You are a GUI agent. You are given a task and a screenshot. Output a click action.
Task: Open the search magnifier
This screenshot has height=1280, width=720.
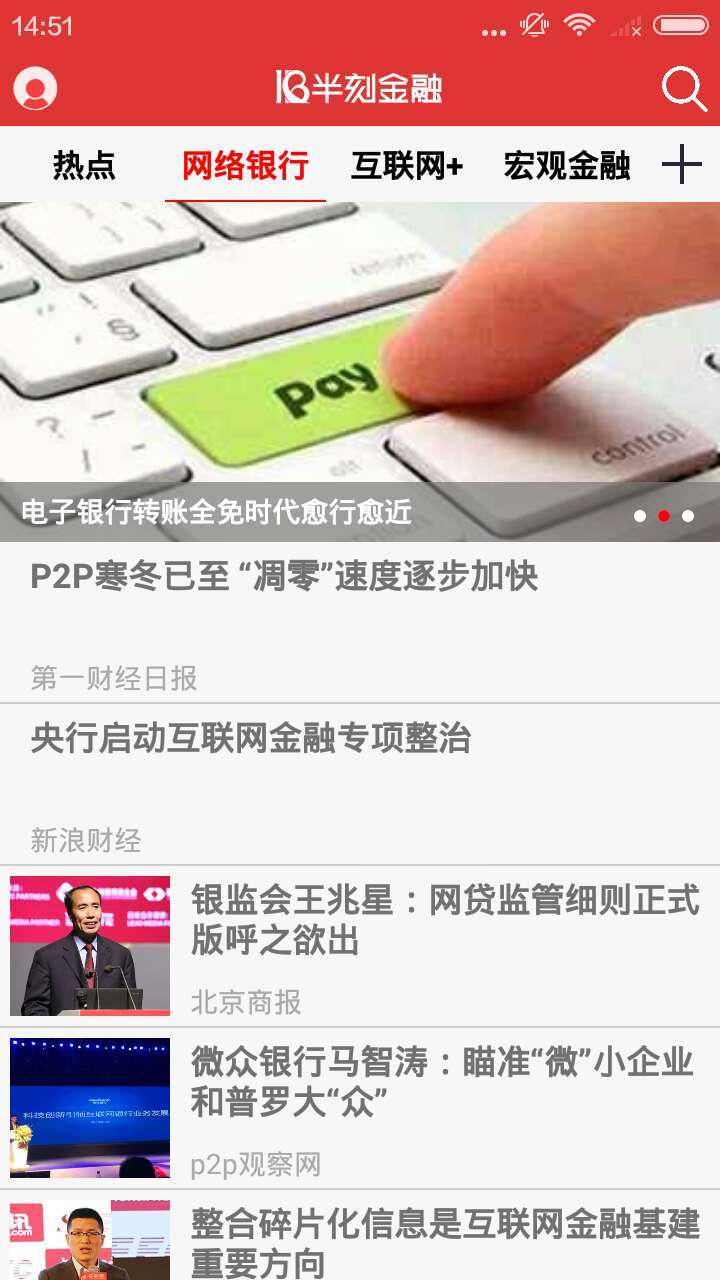pyautogui.click(x=684, y=89)
